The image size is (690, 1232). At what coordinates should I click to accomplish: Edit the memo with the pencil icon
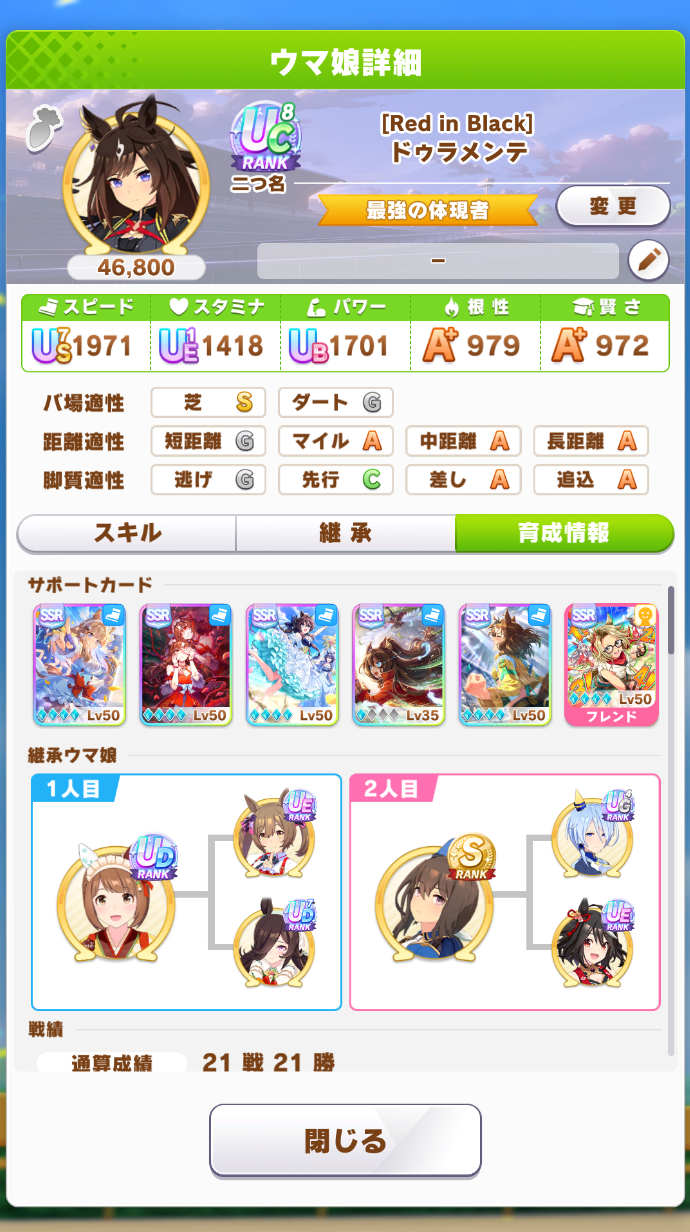648,261
